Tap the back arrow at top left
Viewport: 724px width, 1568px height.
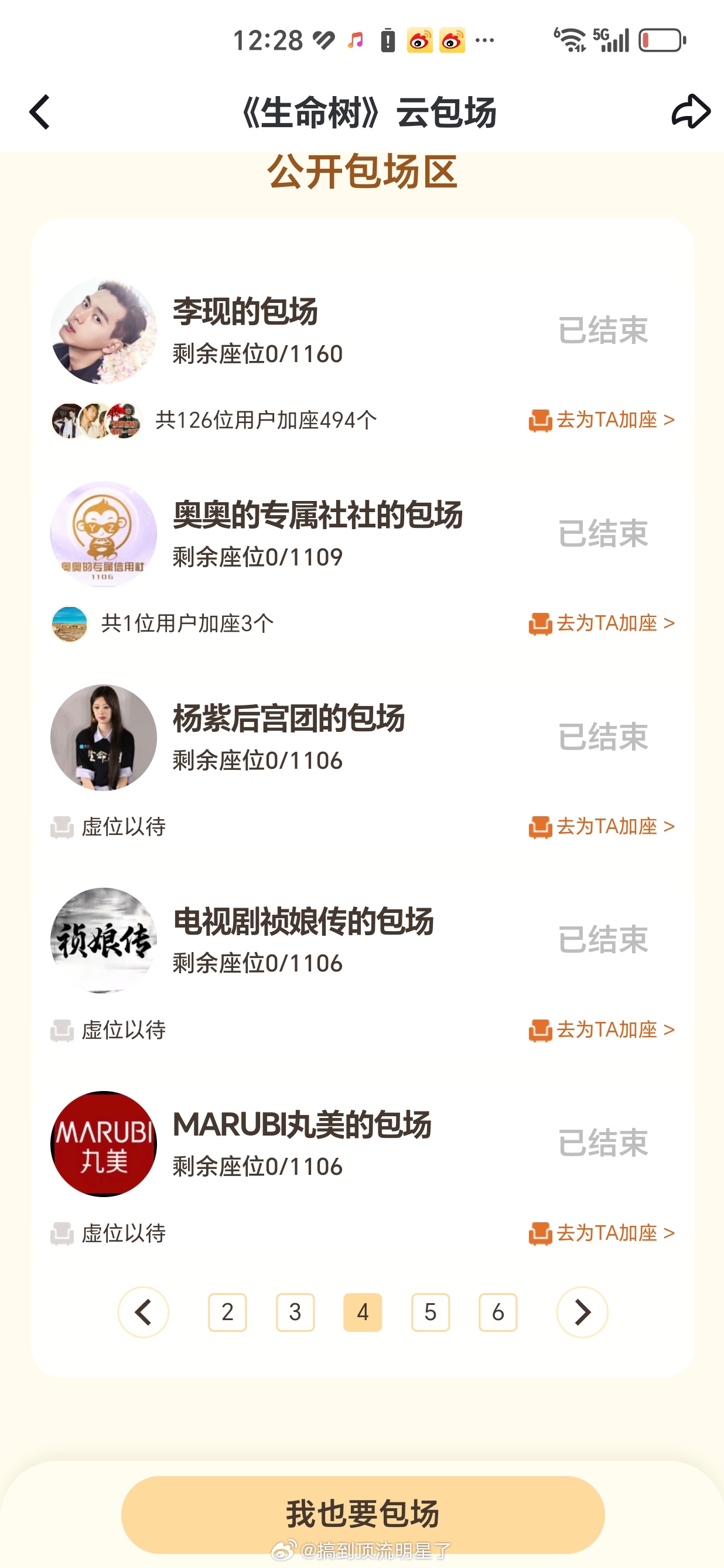39,111
